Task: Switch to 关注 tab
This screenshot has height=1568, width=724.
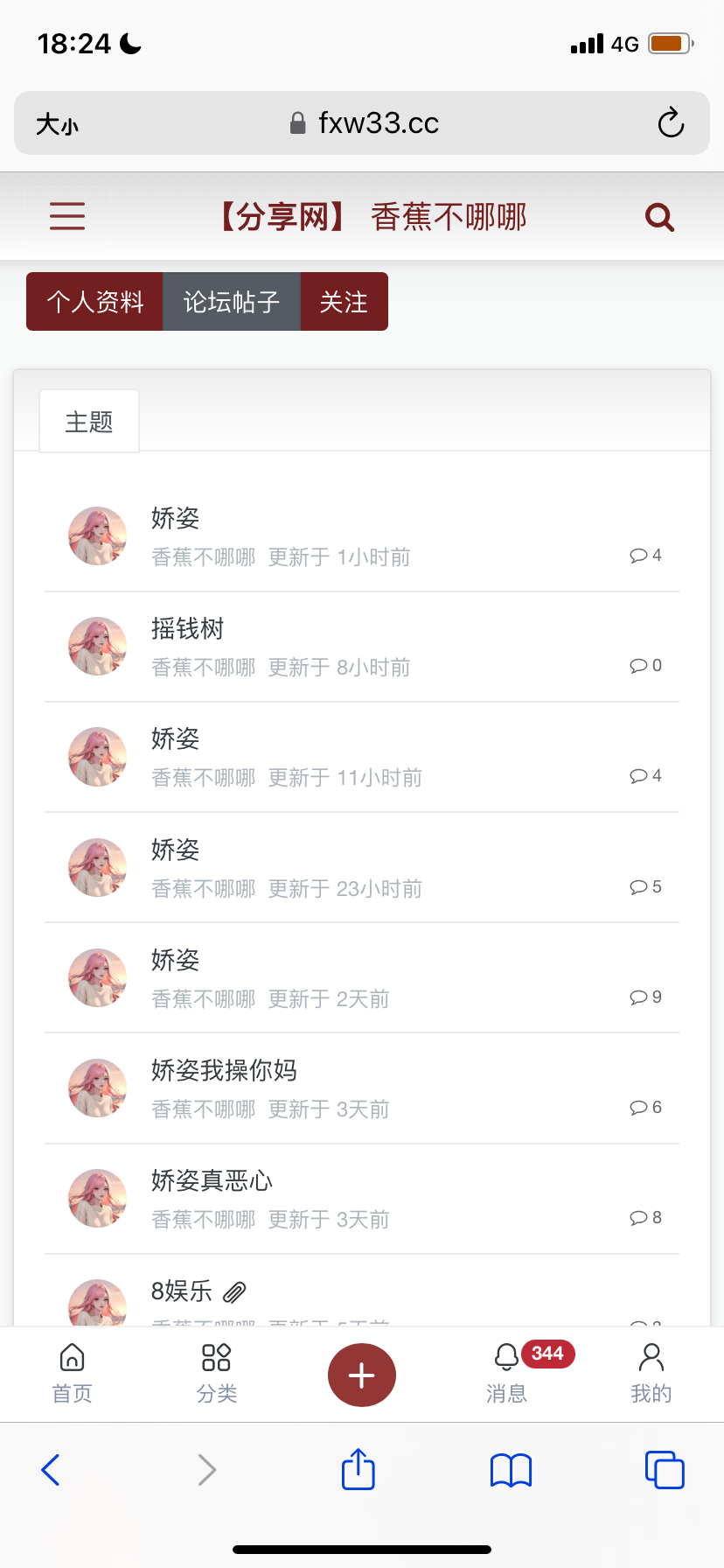Action: tap(344, 302)
